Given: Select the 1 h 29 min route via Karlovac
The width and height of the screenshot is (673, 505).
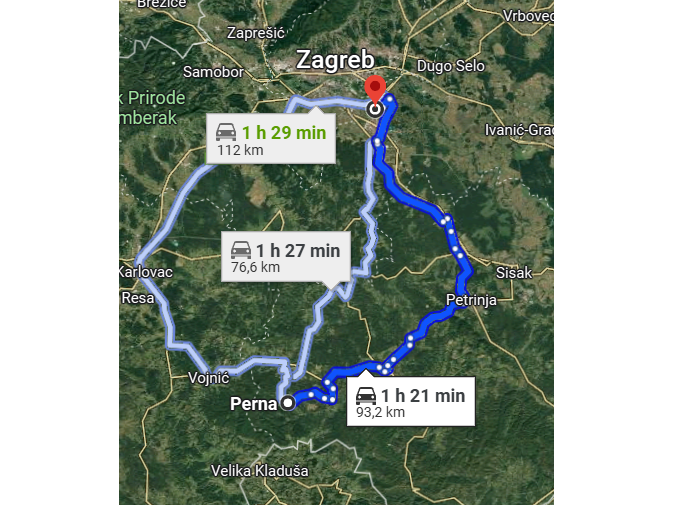Looking at the screenshot, I should click(271, 139).
